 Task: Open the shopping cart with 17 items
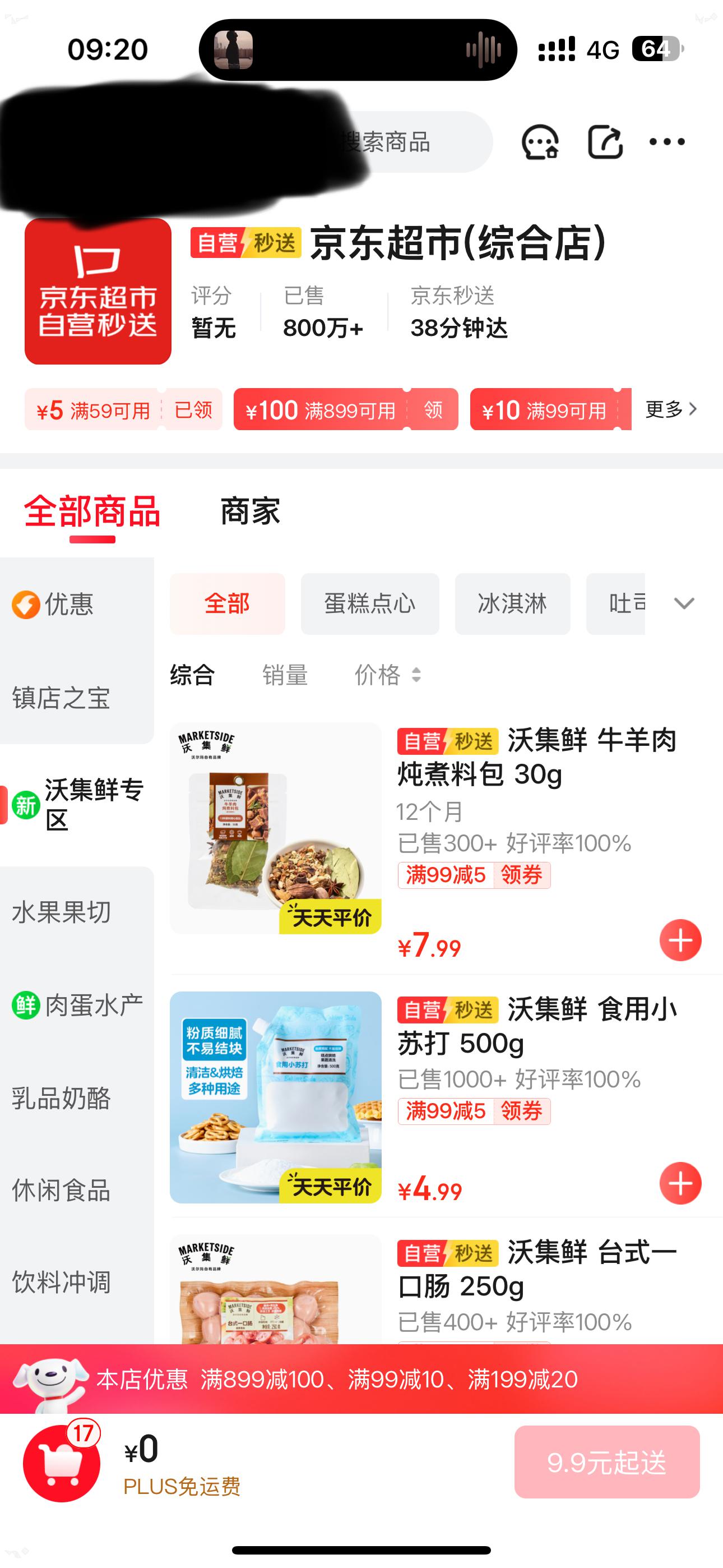click(62, 1462)
